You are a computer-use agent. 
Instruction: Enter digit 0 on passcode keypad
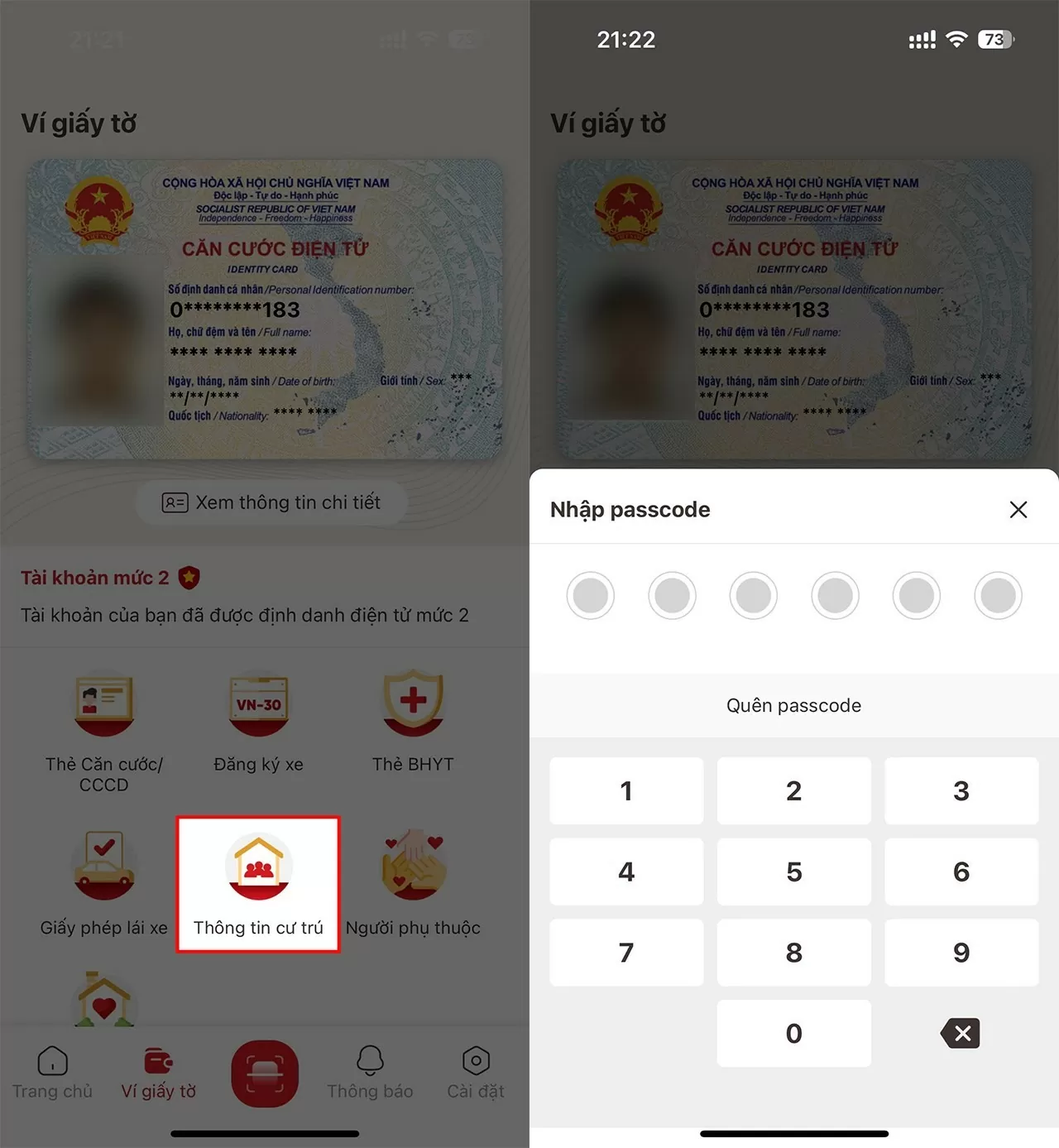pos(793,1033)
